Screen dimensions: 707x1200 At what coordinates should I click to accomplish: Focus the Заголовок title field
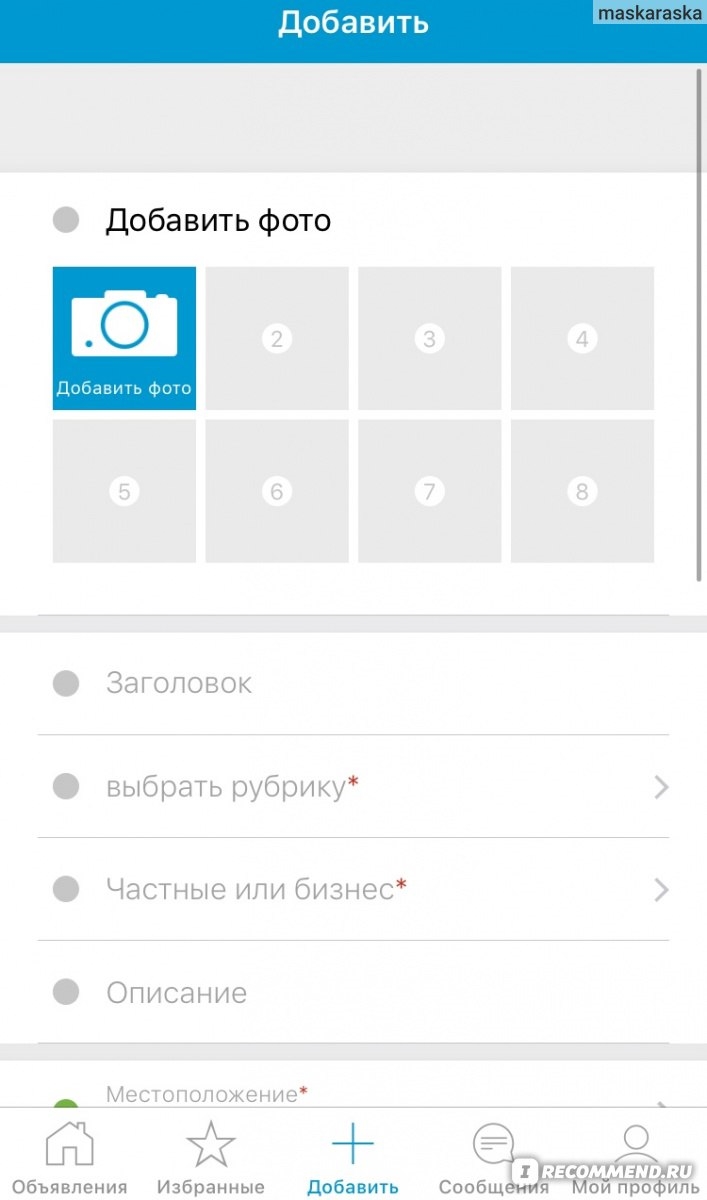tap(353, 684)
